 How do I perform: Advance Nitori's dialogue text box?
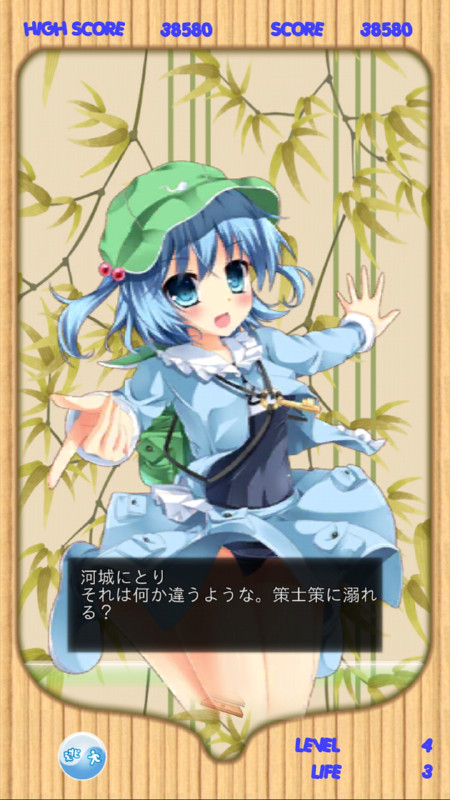coord(225,605)
